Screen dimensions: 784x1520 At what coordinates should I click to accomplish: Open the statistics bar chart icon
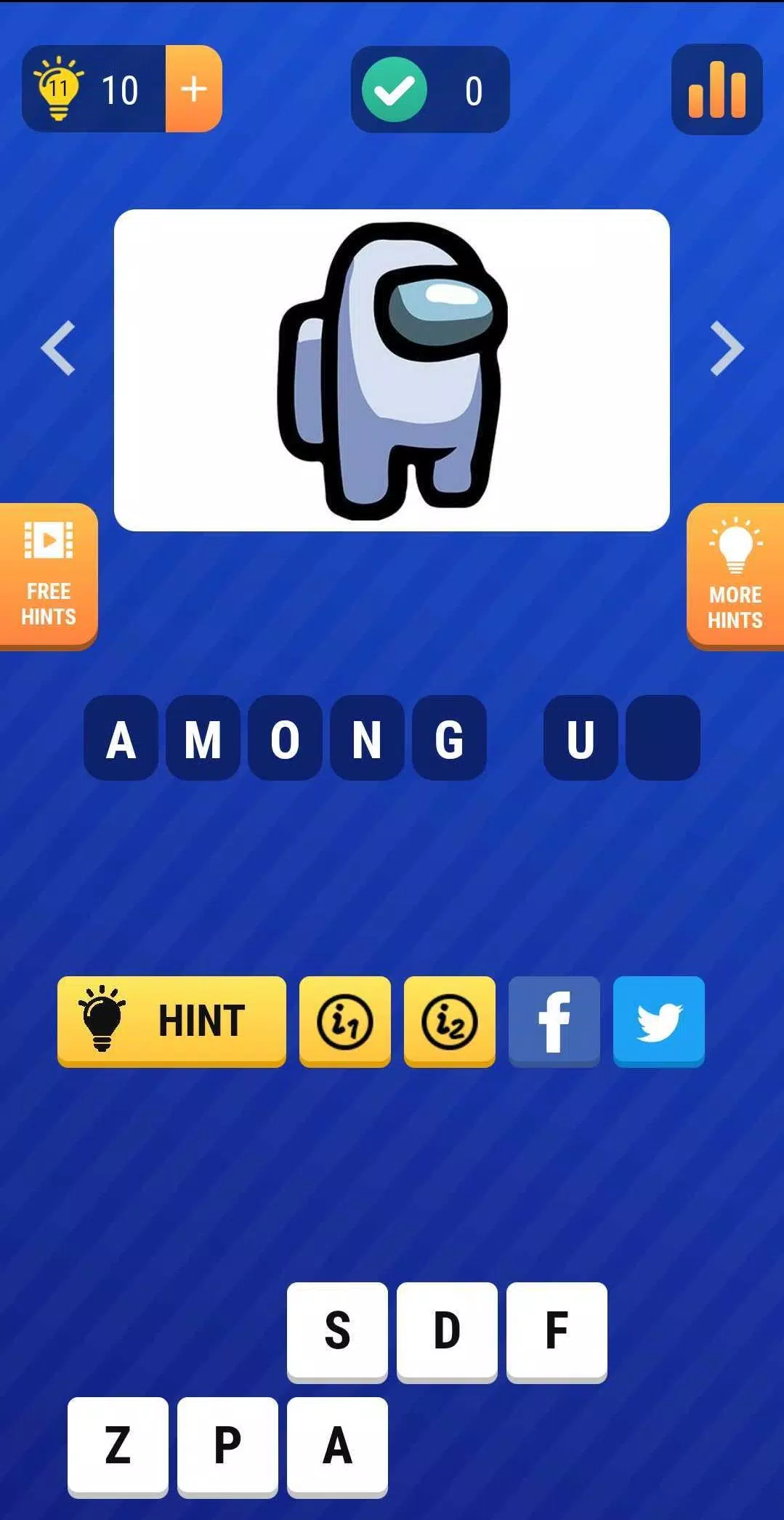(716, 89)
